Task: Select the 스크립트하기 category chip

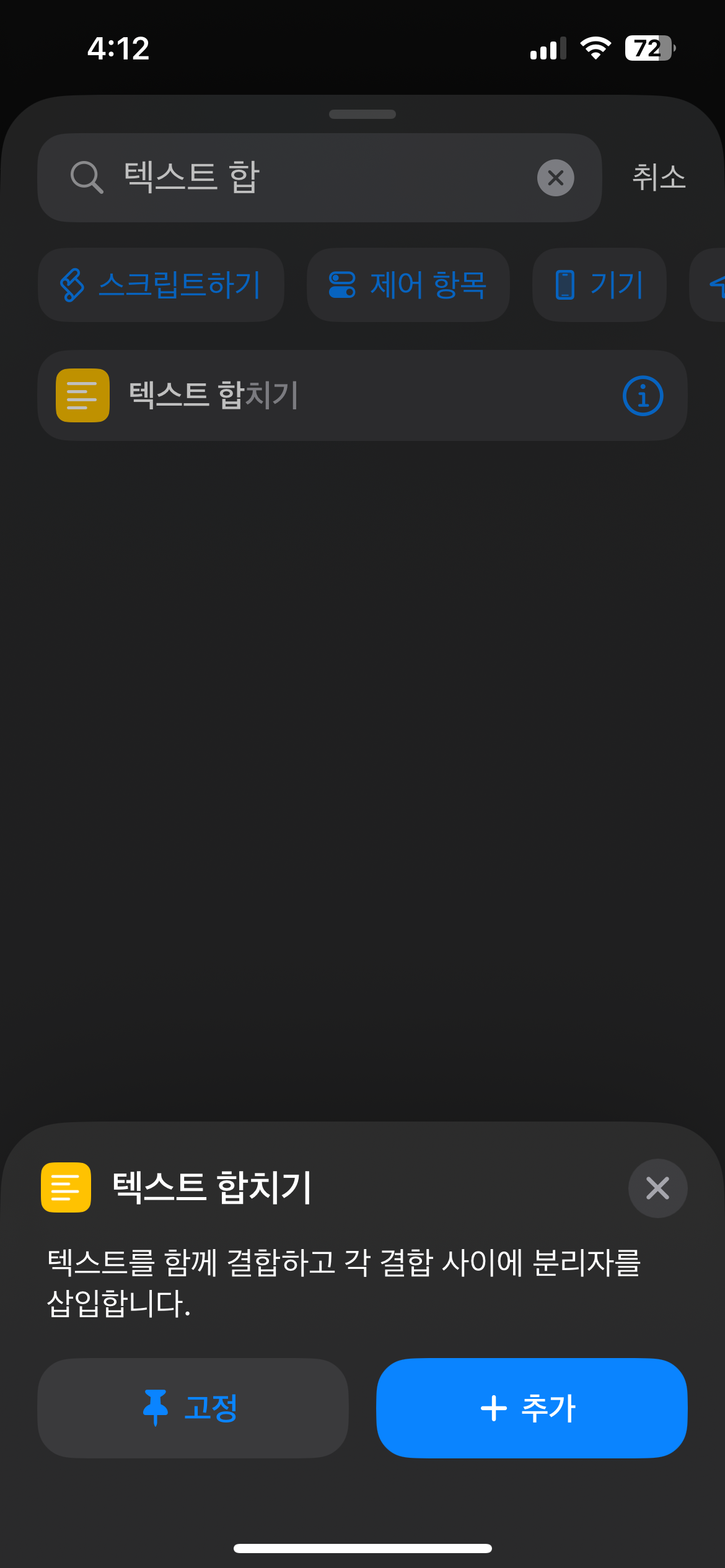Action: (x=161, y=285)
